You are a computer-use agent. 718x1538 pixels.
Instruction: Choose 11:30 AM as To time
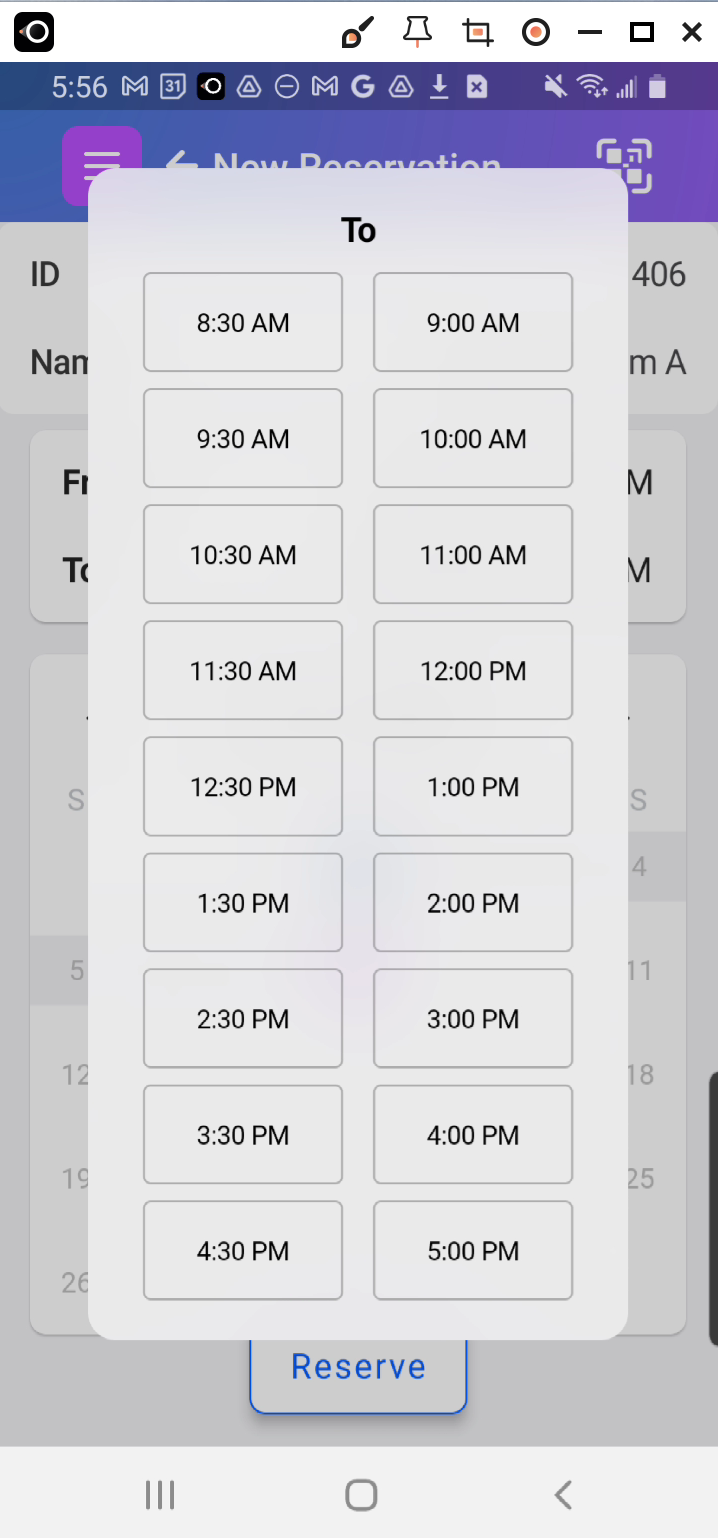point(243,670)
